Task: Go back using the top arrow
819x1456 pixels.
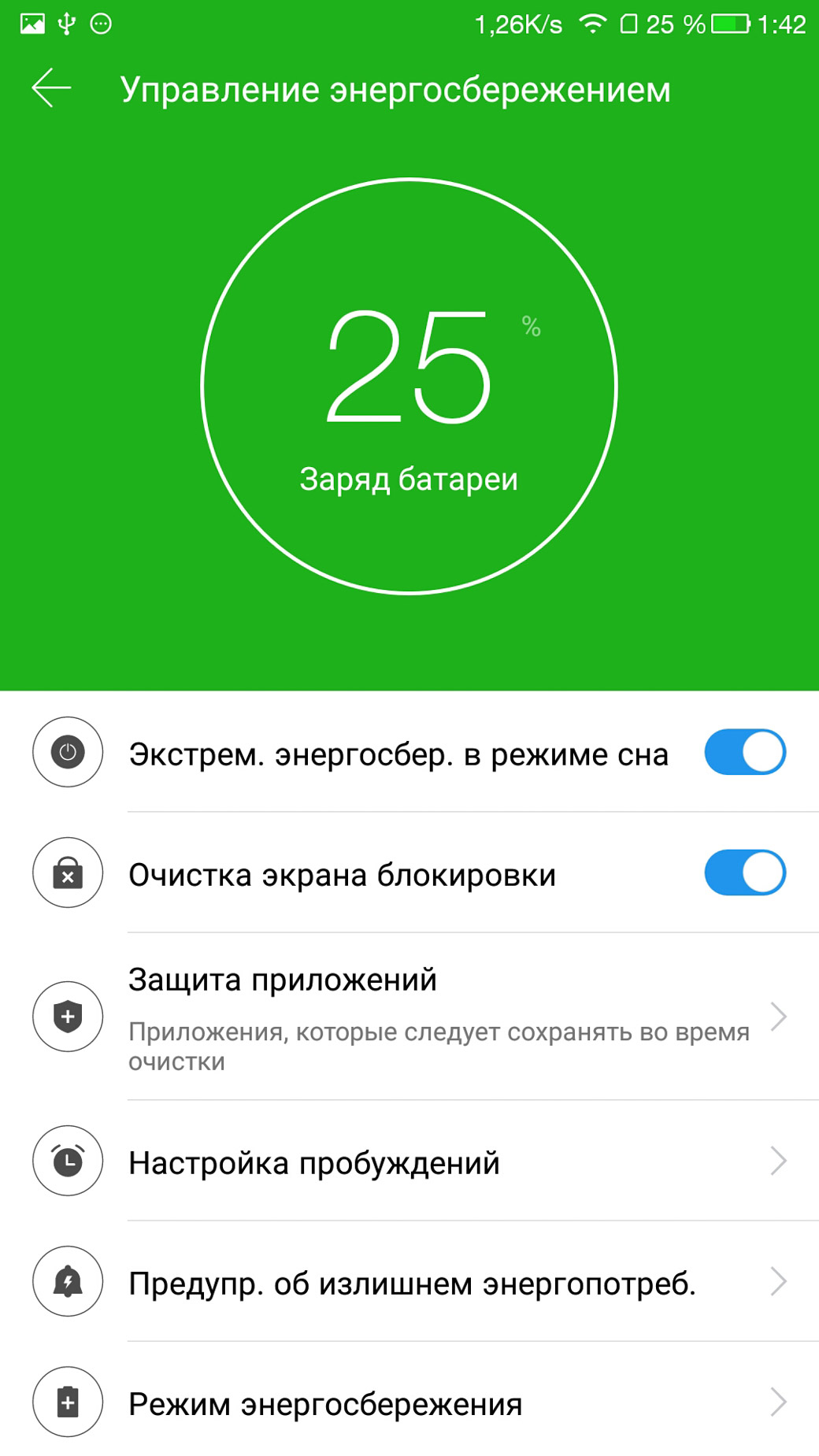Action: click(51, 88)
